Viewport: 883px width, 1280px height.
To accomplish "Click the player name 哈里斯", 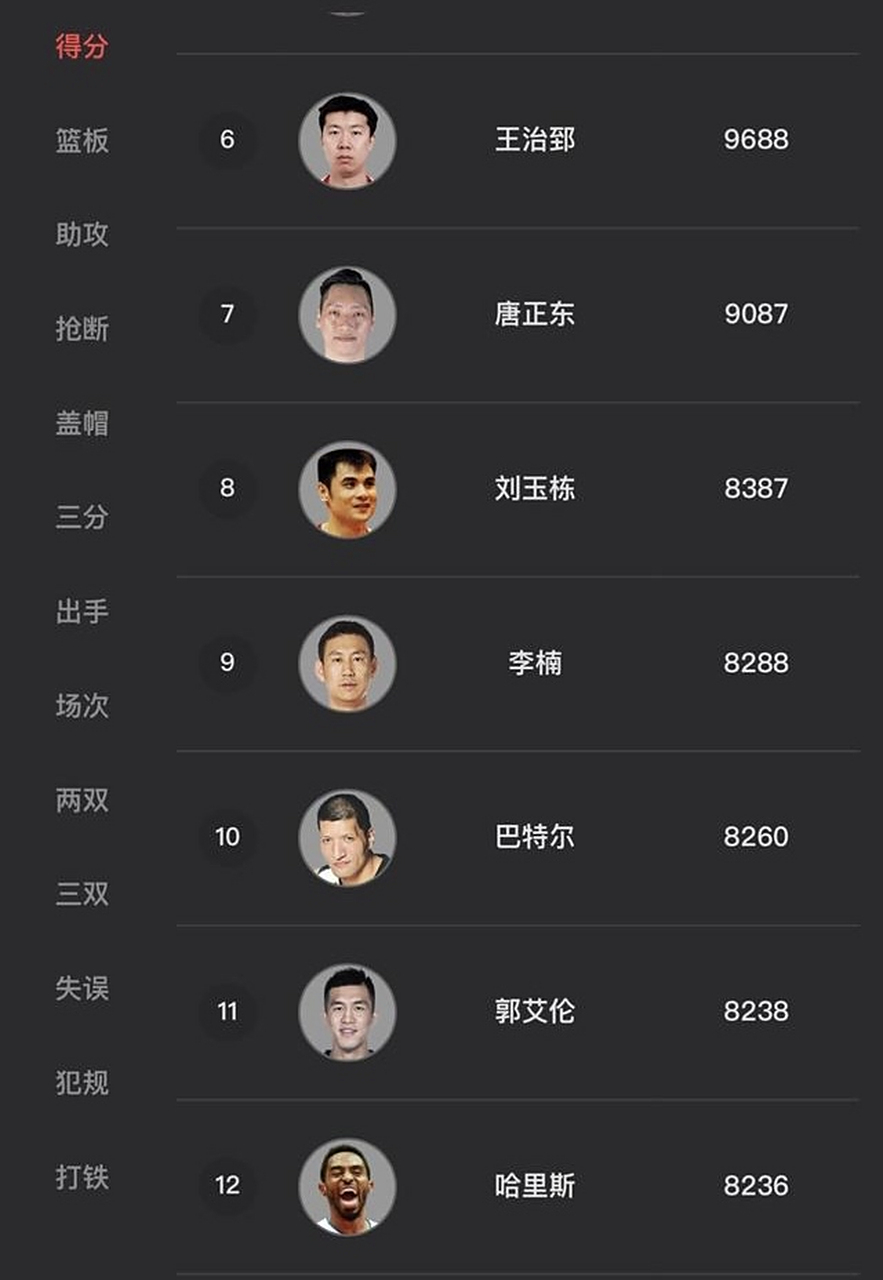I will (x=535, y=1186).
